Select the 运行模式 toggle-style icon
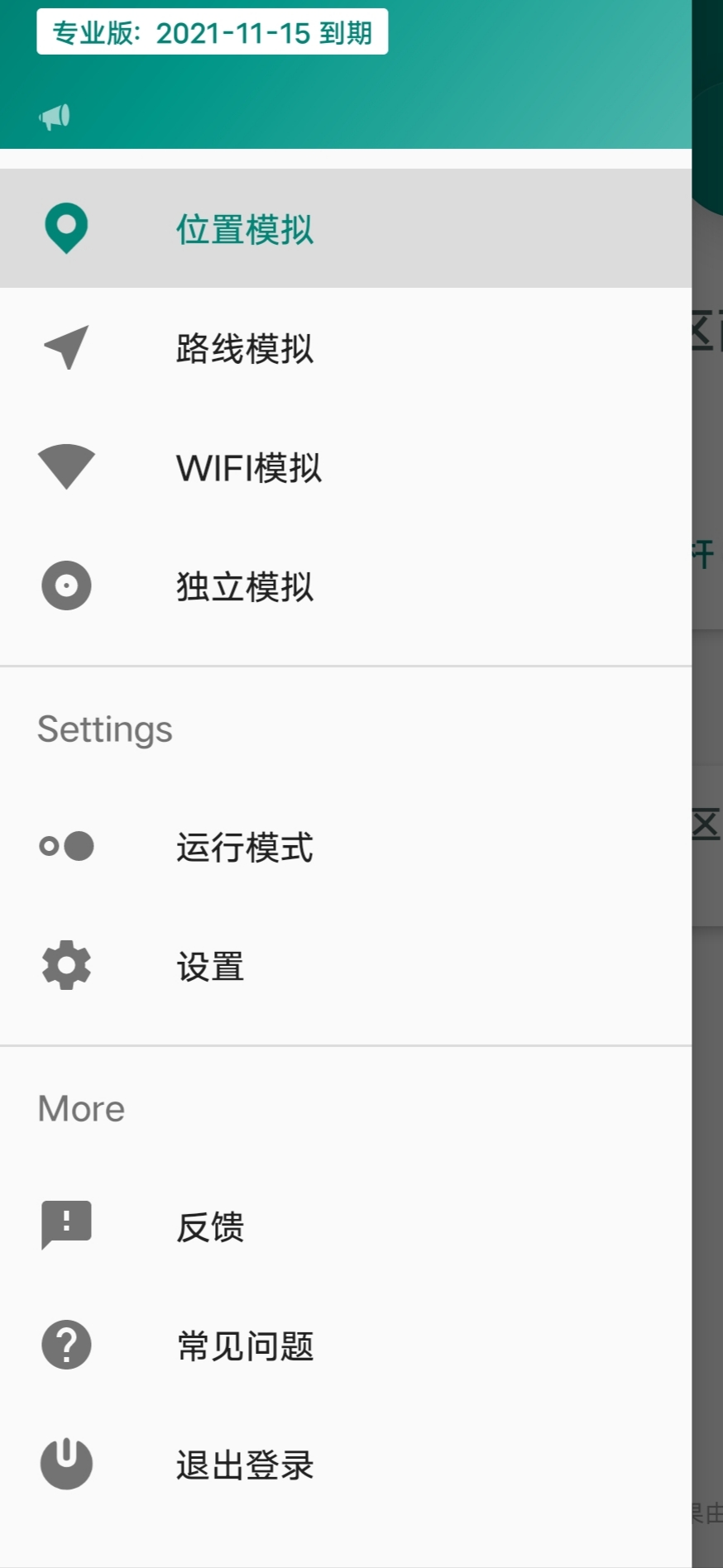 (x=66, y=847)
